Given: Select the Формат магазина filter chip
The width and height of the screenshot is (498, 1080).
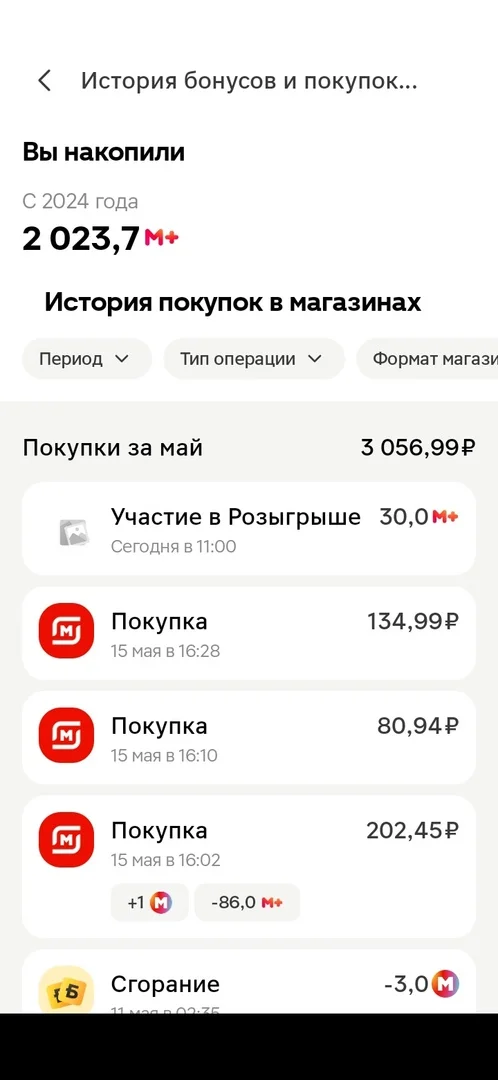Looking at the screenshot, I should pyautogui.click(x=427, y=359).
